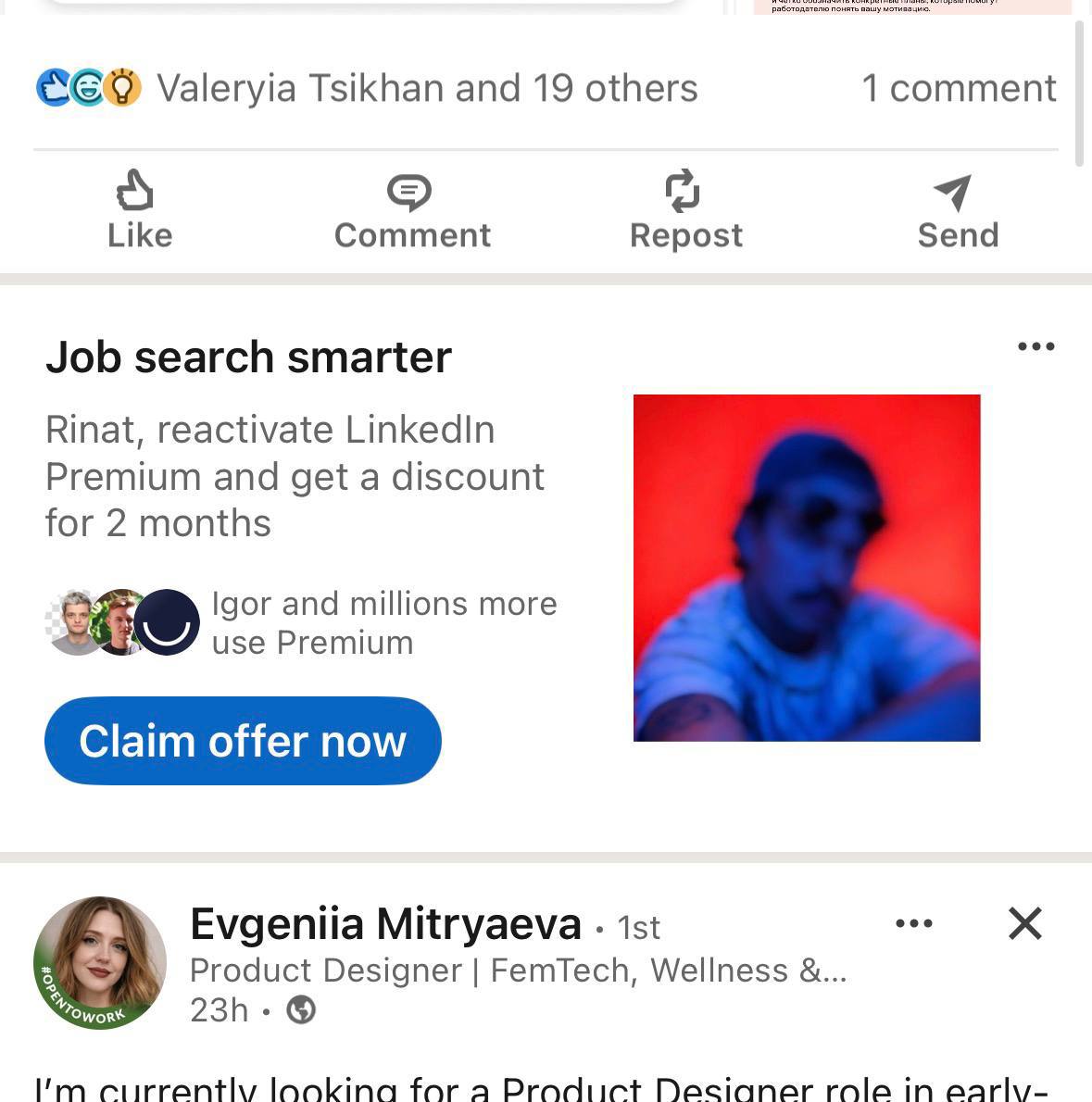Send the post to someone
The width and height of the screenshot is (1092, 1102).
coord(957,210)
